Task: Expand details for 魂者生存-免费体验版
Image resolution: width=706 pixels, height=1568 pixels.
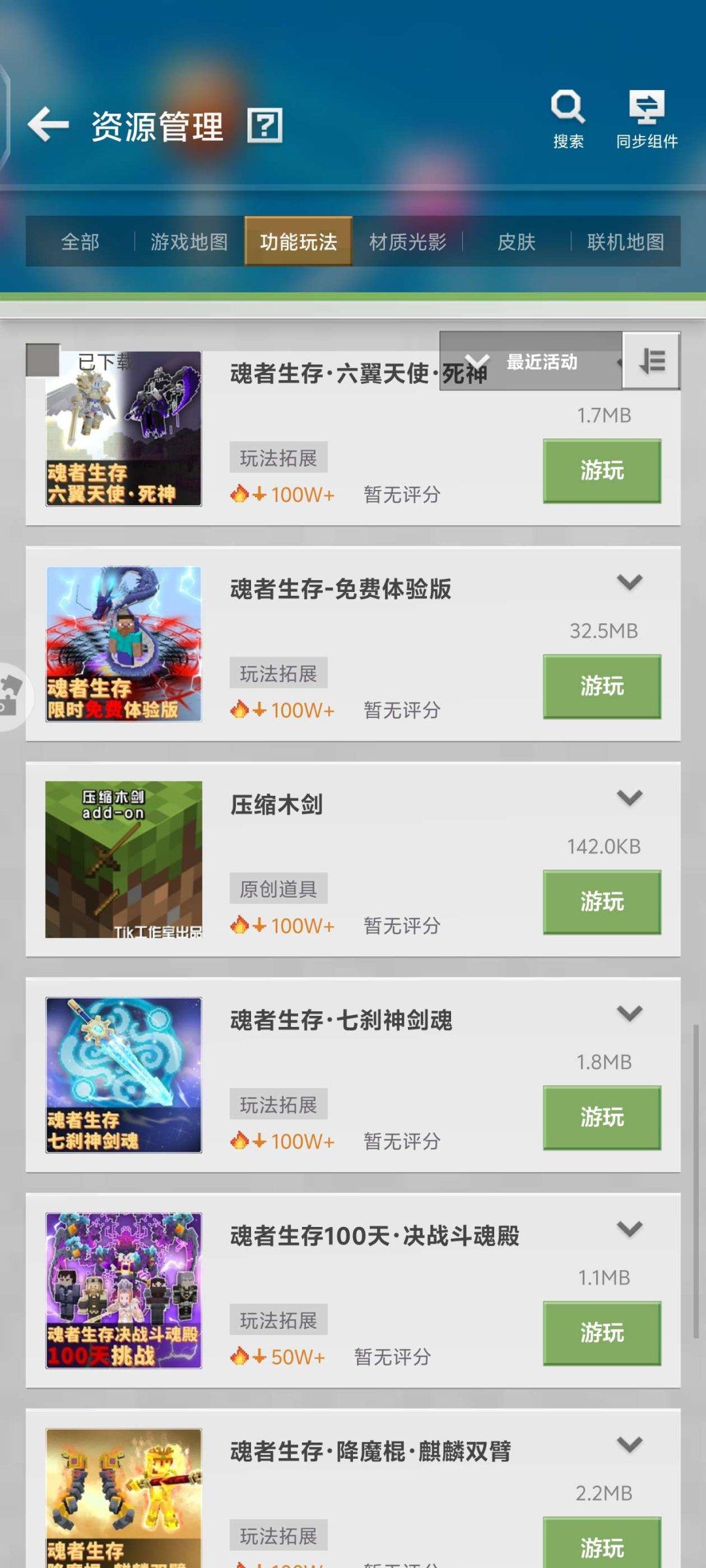Action: click(629, 581)
